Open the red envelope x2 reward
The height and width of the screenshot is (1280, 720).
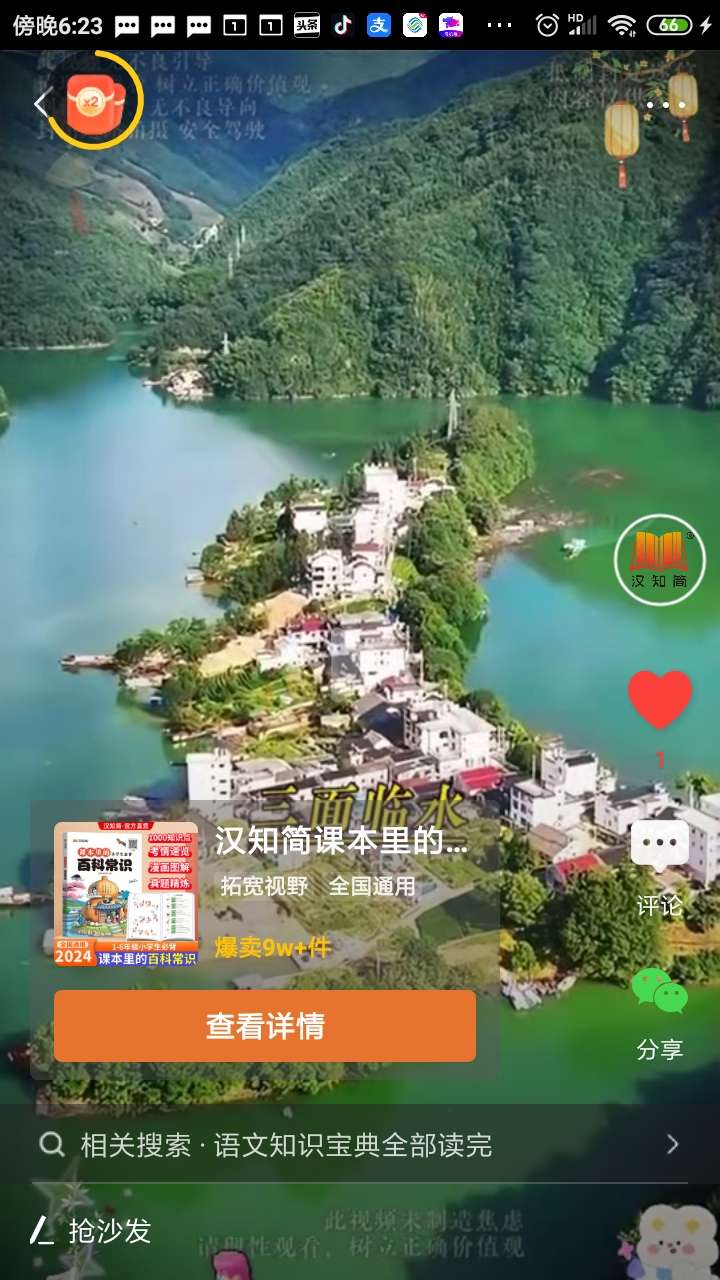pos(93,101)
